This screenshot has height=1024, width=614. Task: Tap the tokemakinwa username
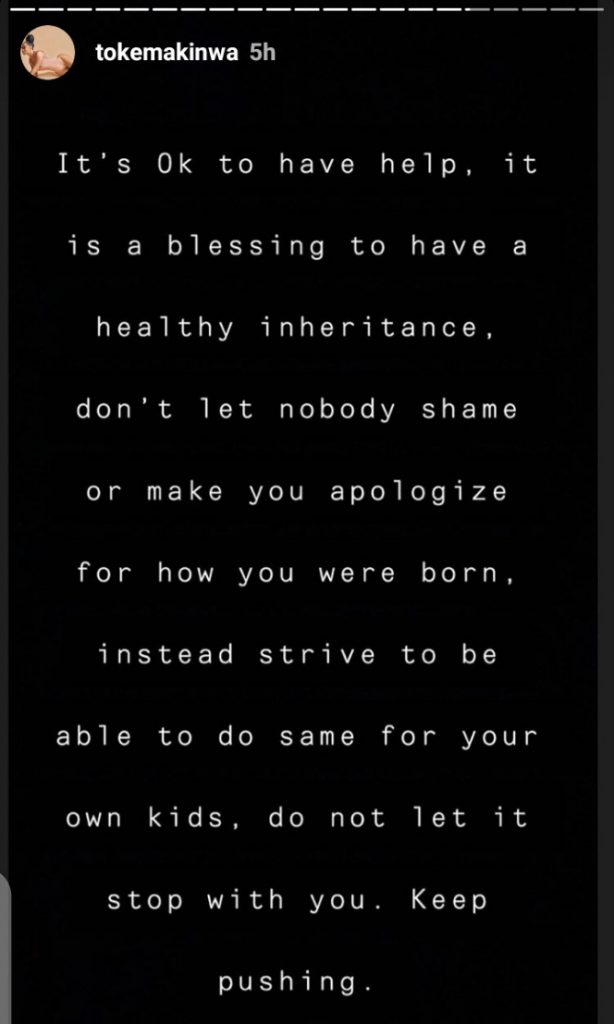pos(165,53)
